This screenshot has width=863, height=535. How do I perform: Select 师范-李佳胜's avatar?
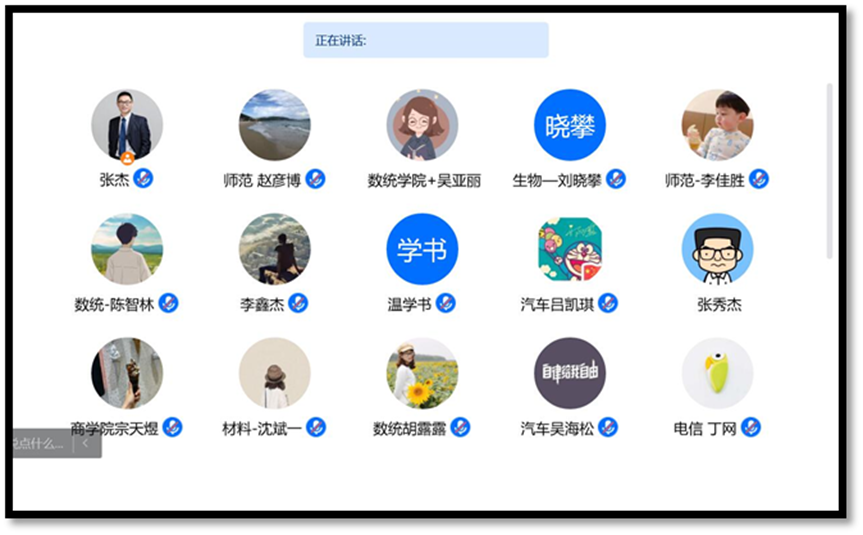(717, 125)
